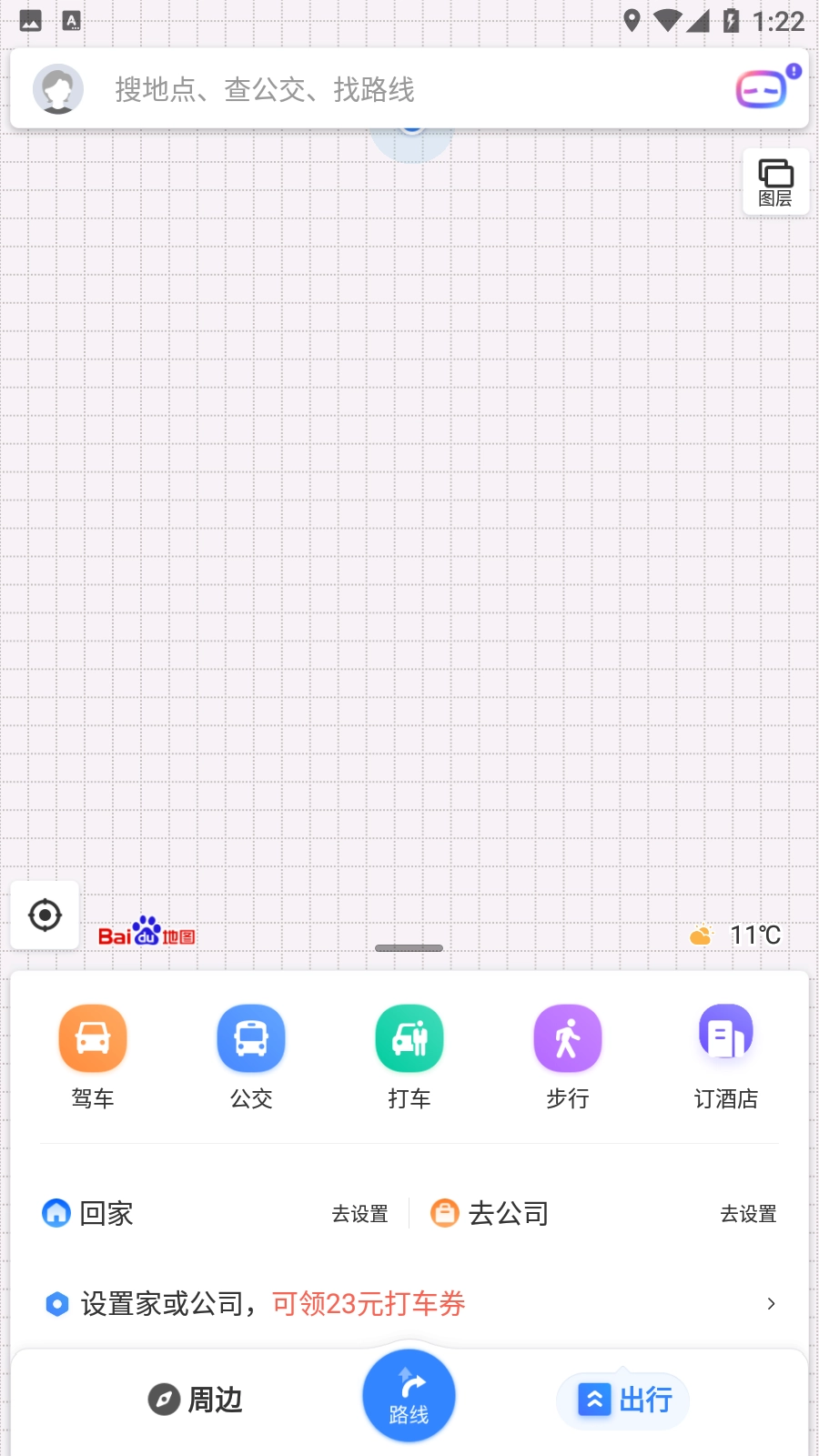Tap the 打车 (taxi) ride-hailing icon
The width and height of the screenshot is (819, 1456).
(x=409, y=1037)
